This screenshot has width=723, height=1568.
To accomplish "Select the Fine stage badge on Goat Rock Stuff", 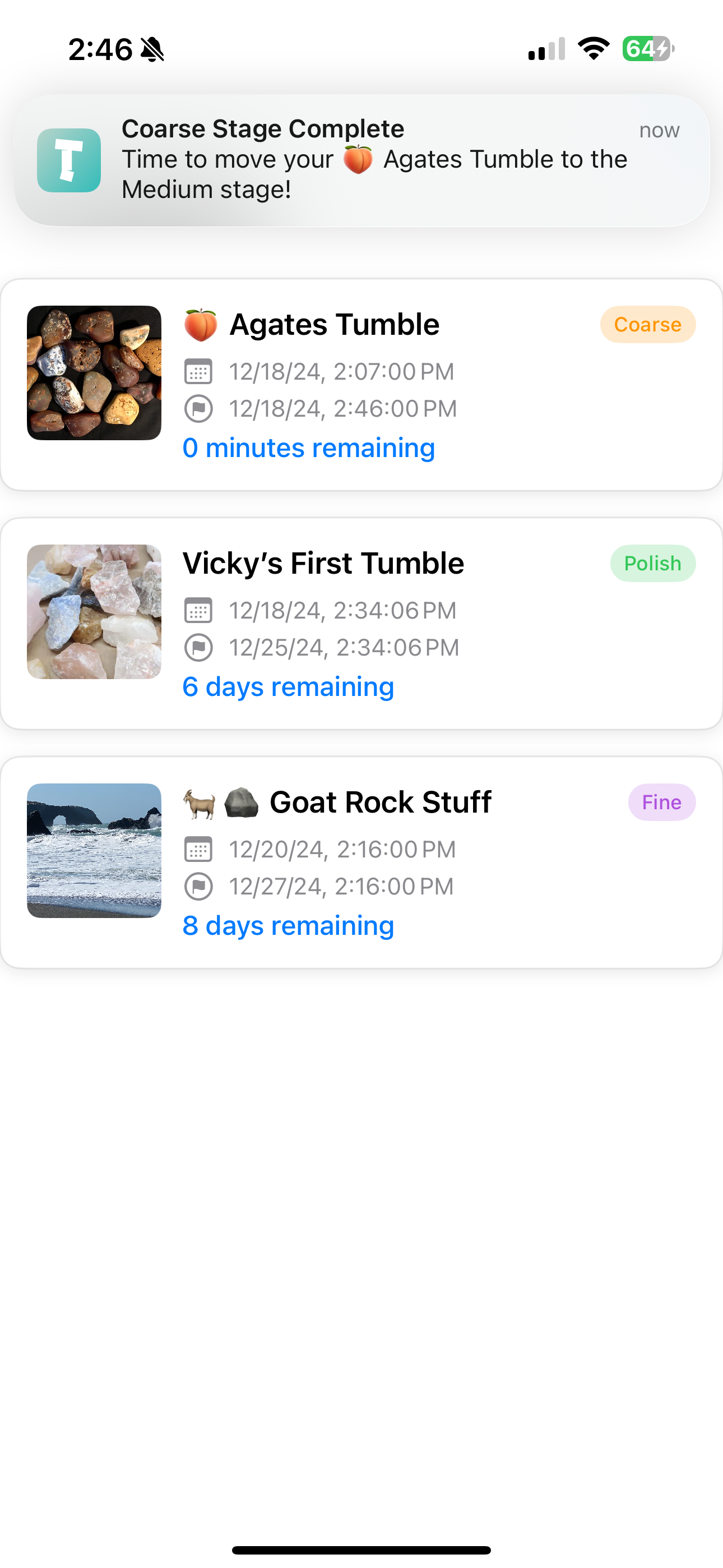I will click(661, 801).
